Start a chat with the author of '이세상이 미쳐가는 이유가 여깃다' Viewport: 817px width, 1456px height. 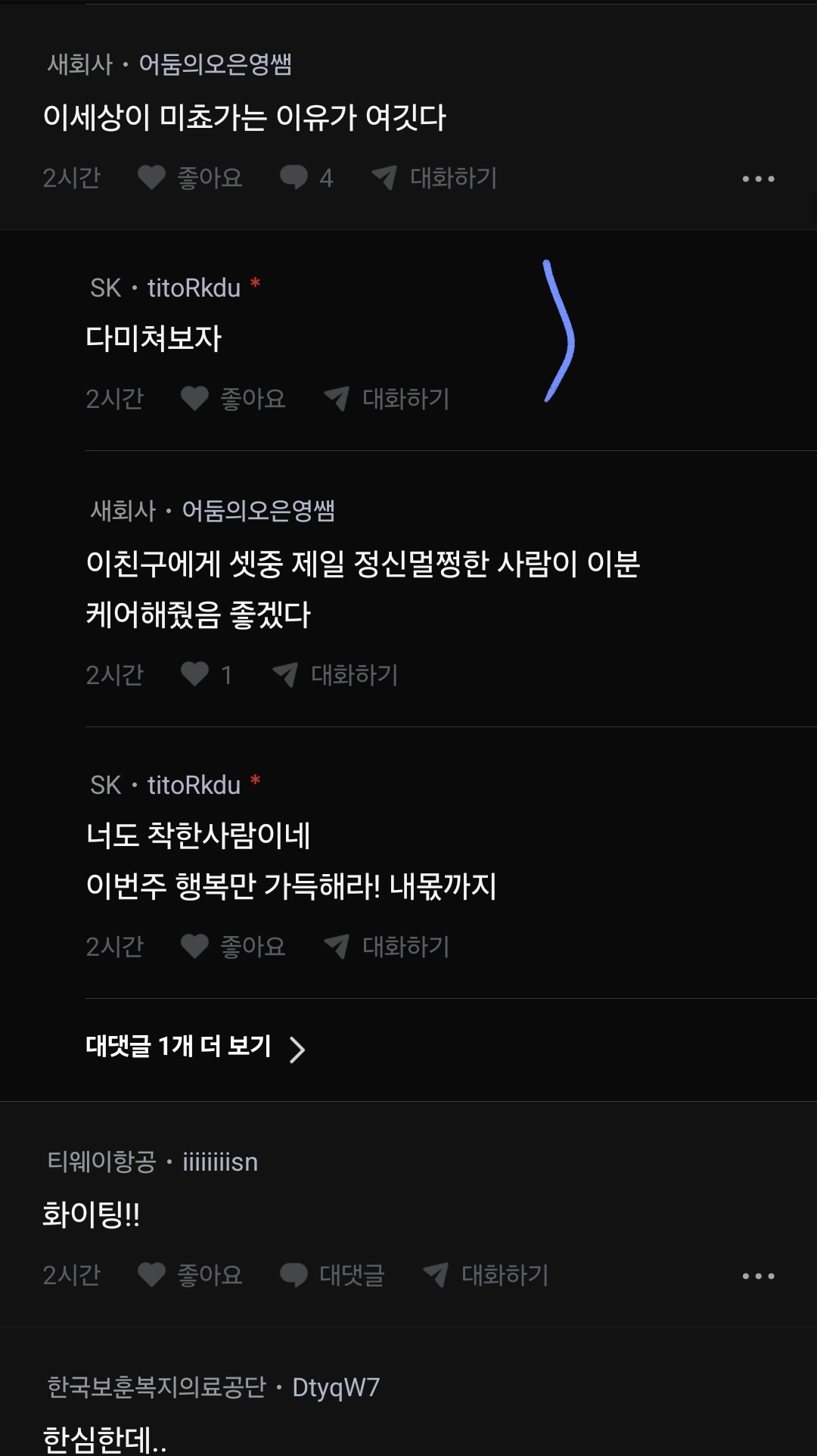click(x=434, y=178)
